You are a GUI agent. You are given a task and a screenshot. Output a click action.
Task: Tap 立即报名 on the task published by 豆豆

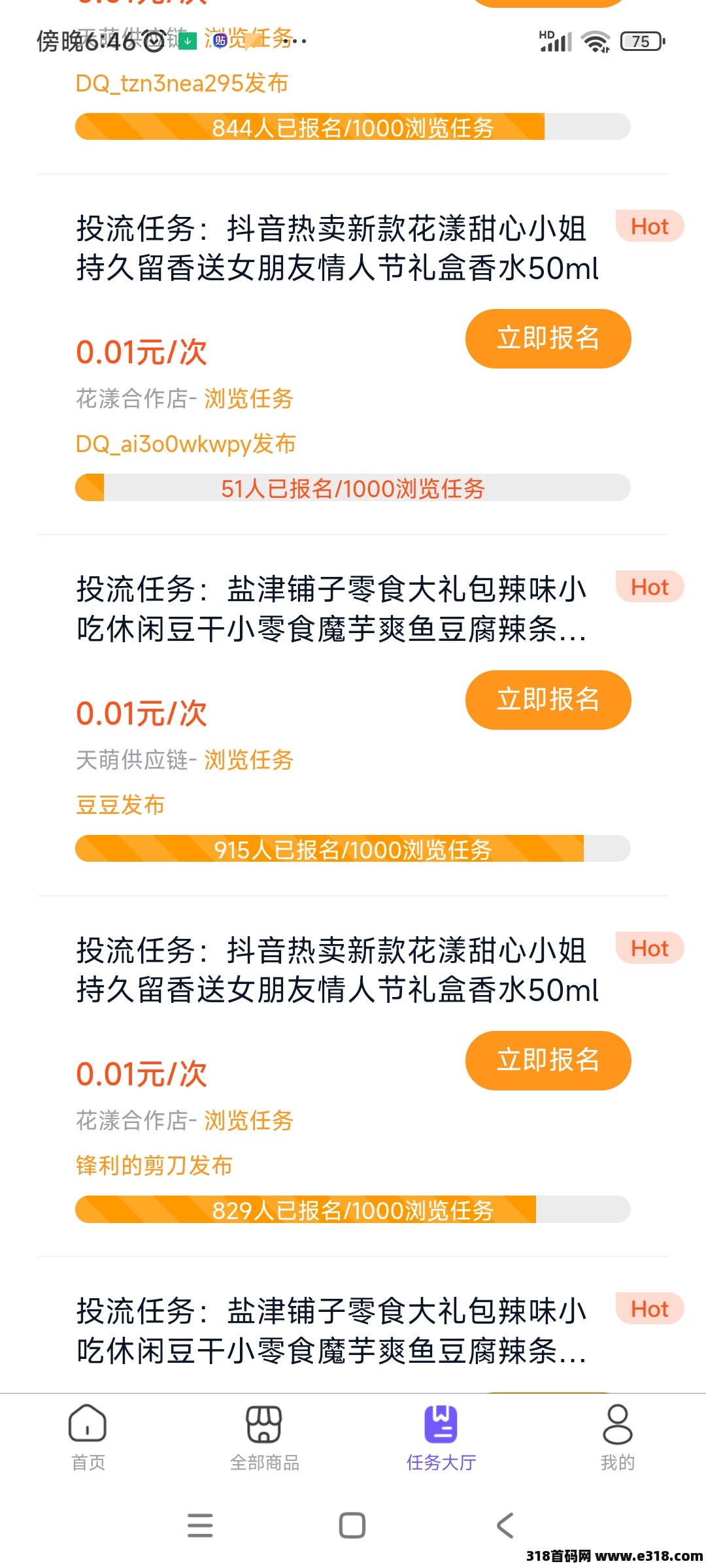coord(548,700)
